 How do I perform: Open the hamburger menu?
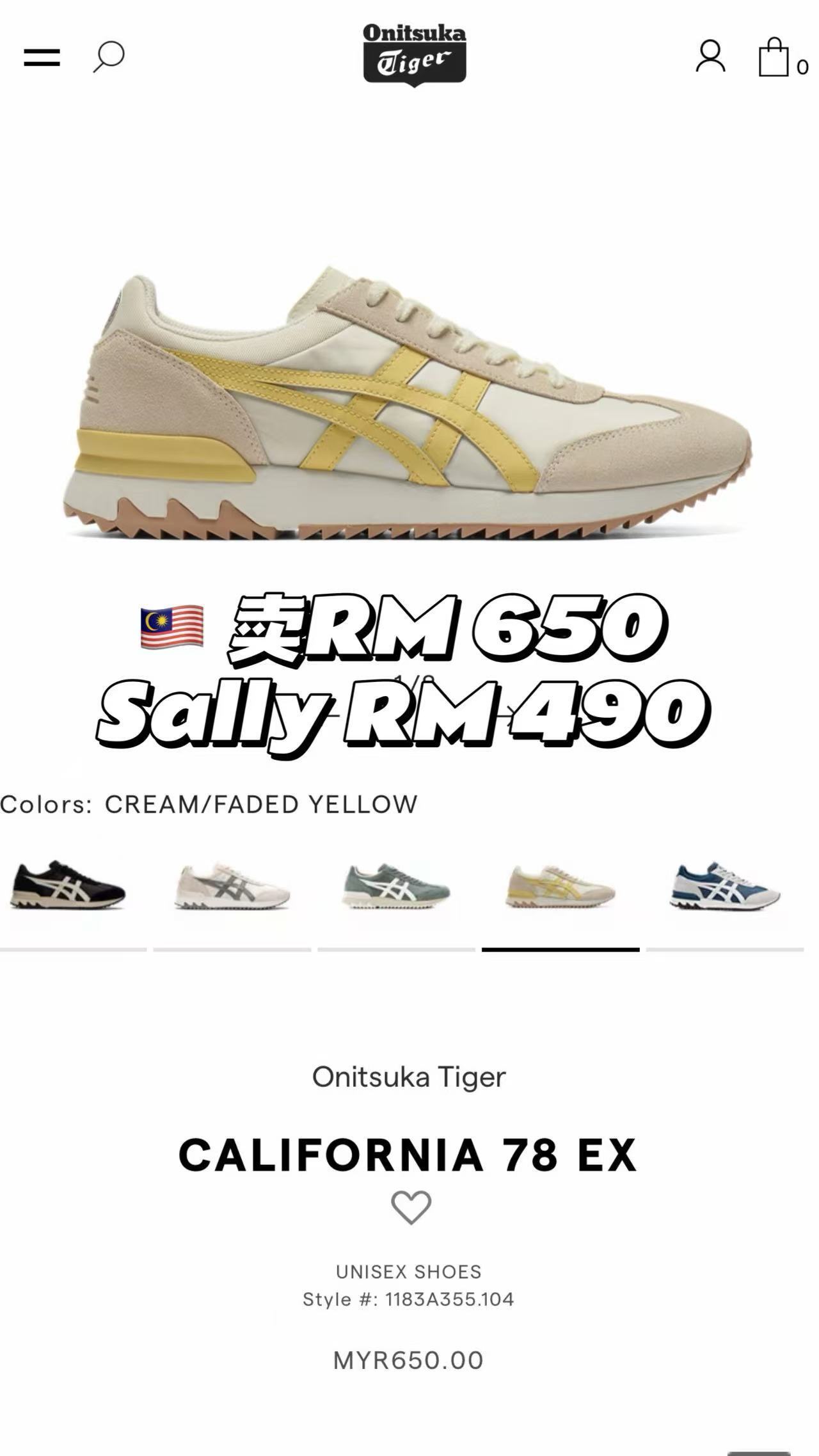coord(42,58)
